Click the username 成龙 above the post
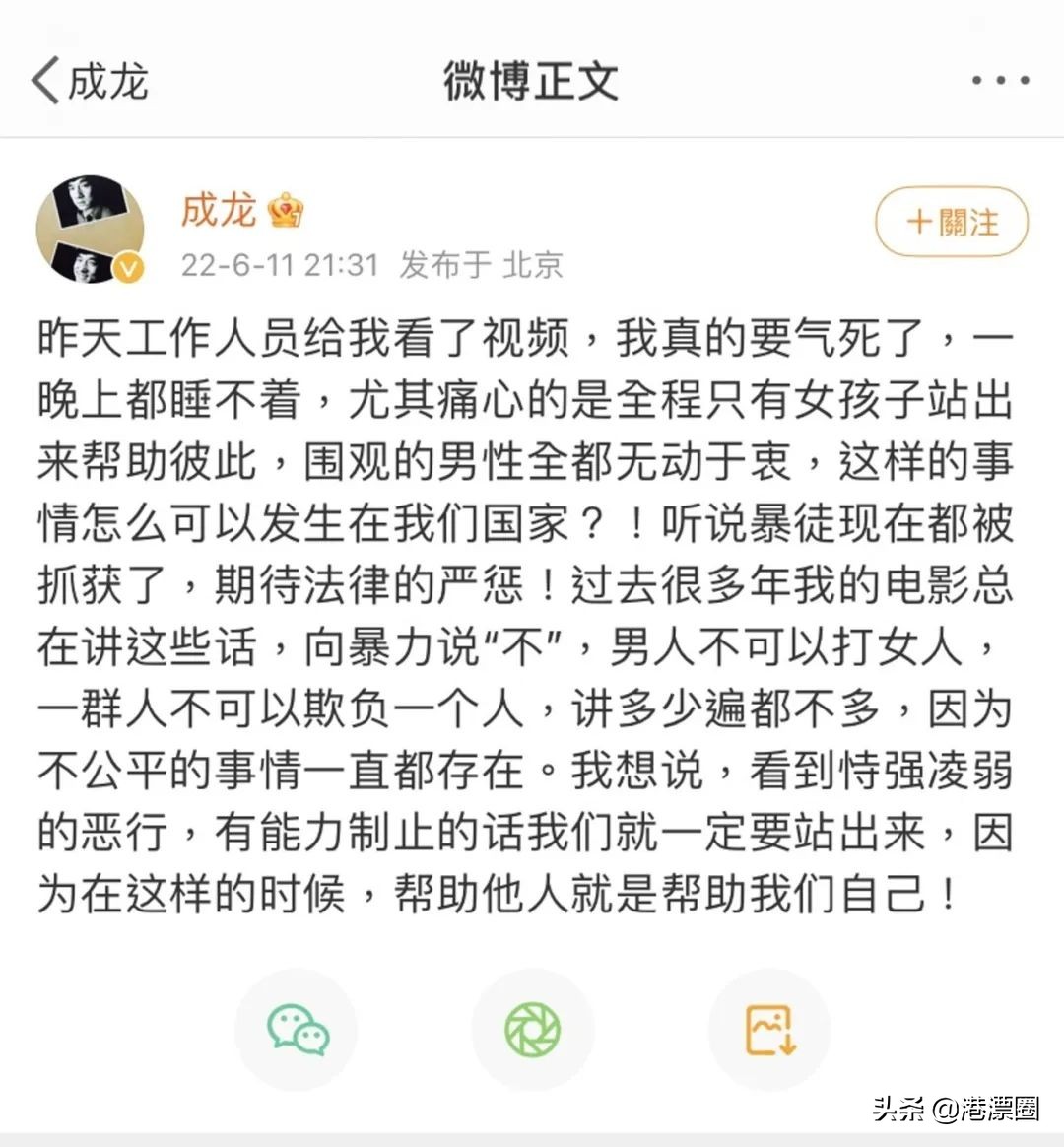 pyautogui.click(x=219, y=210)
